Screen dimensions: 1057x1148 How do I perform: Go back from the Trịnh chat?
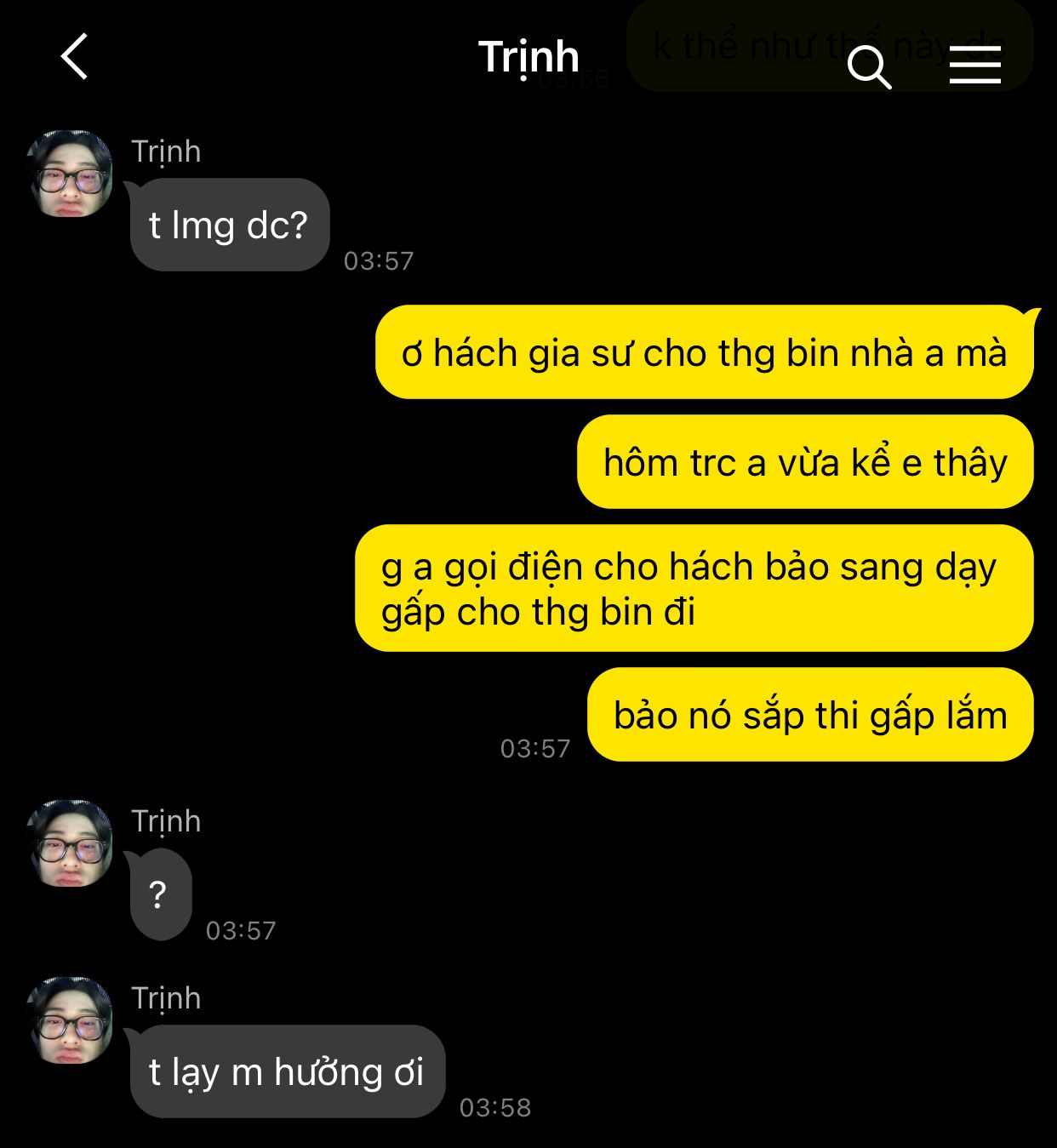(75, 57)
